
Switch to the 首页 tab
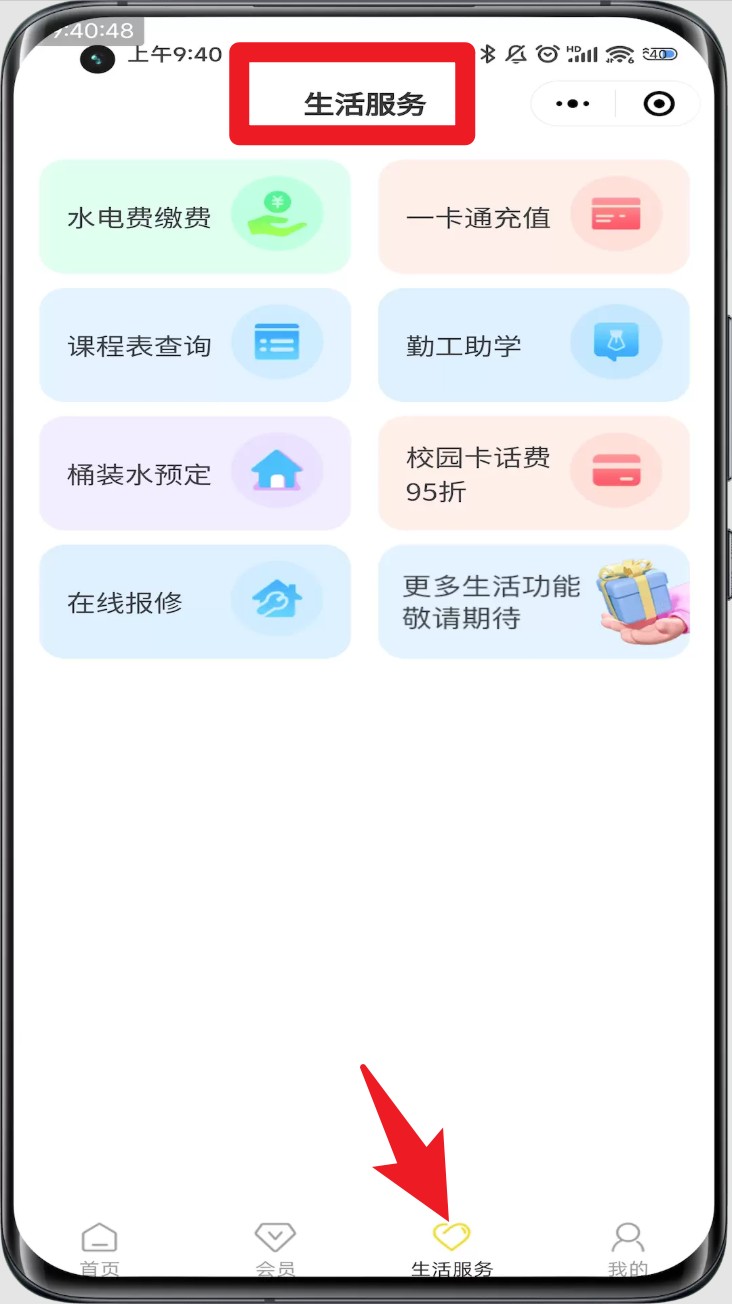[x=99, y=1250]
